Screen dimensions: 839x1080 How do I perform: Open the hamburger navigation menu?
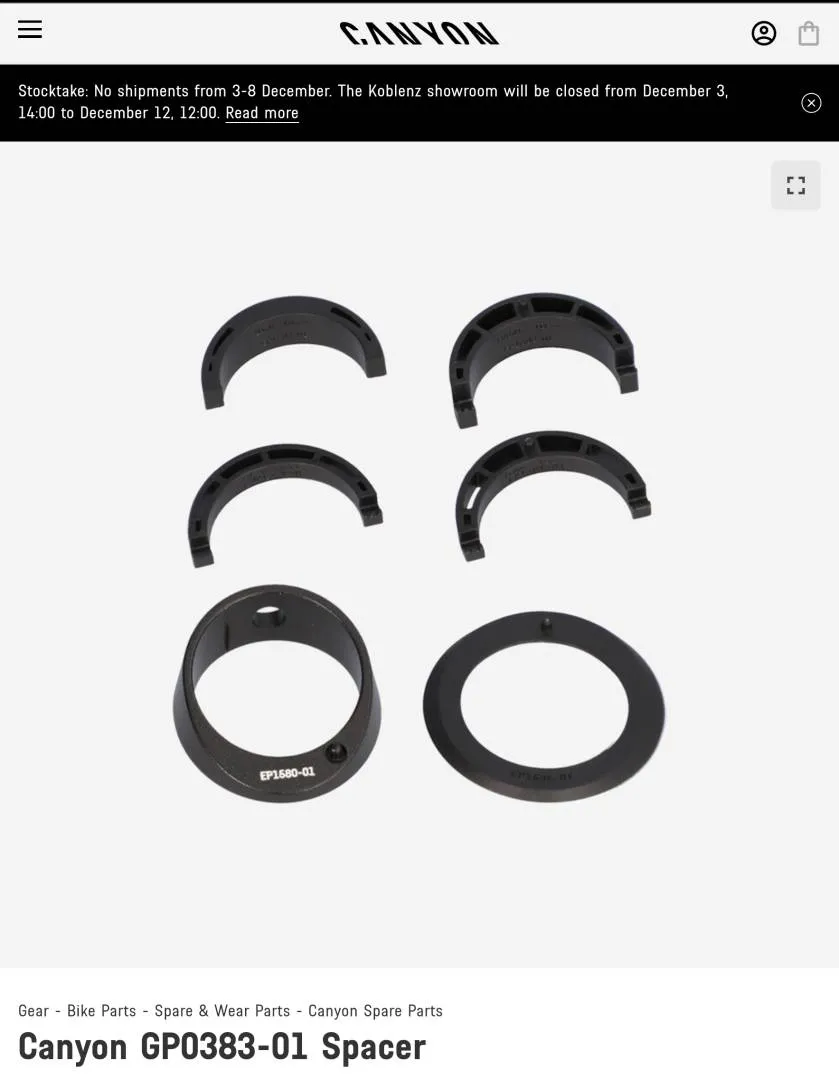coord(30,29)
